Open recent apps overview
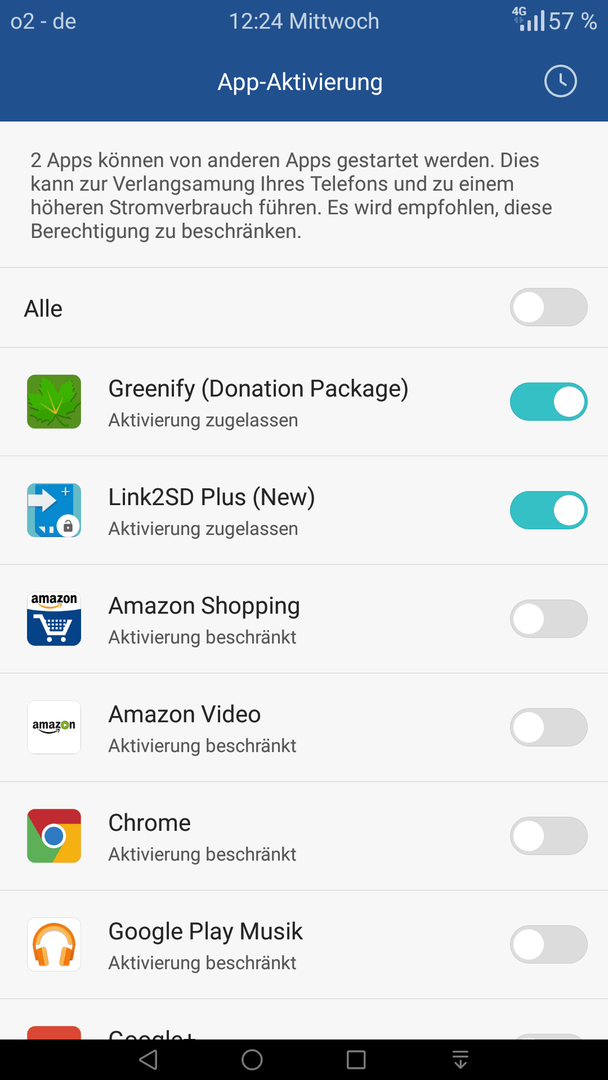 tap(356, 1059)
